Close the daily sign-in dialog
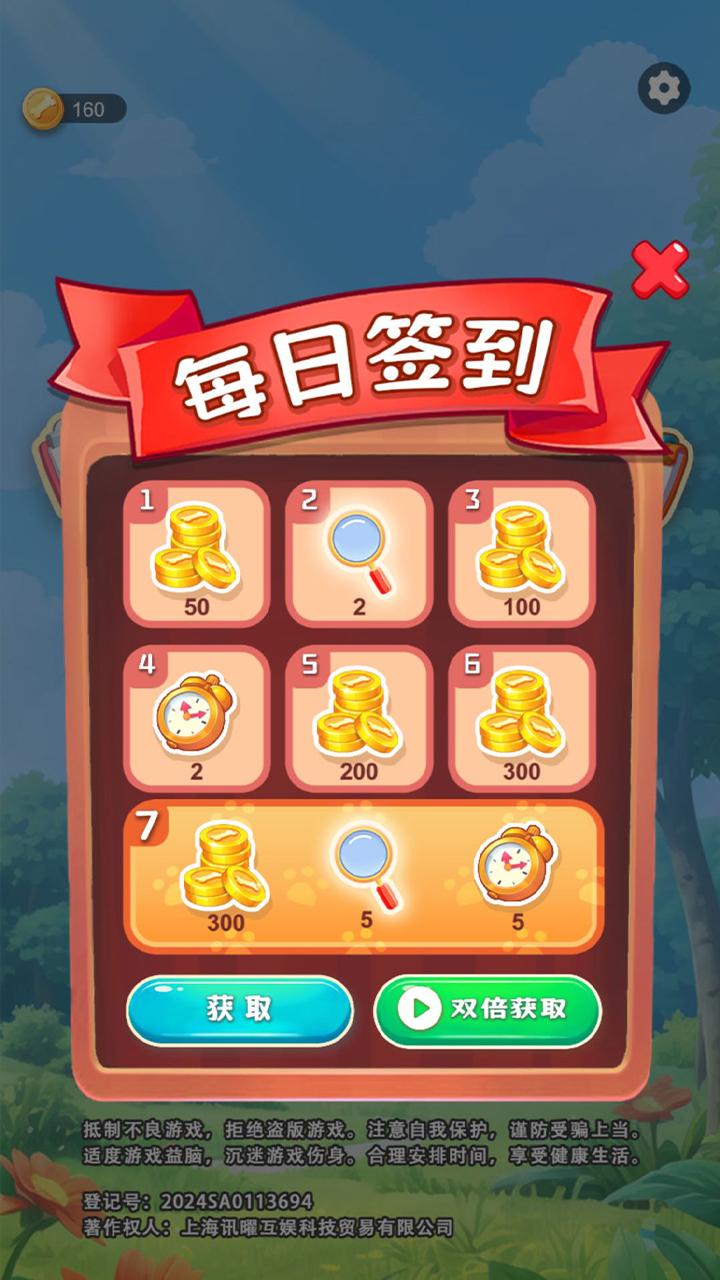 (660, 269)
